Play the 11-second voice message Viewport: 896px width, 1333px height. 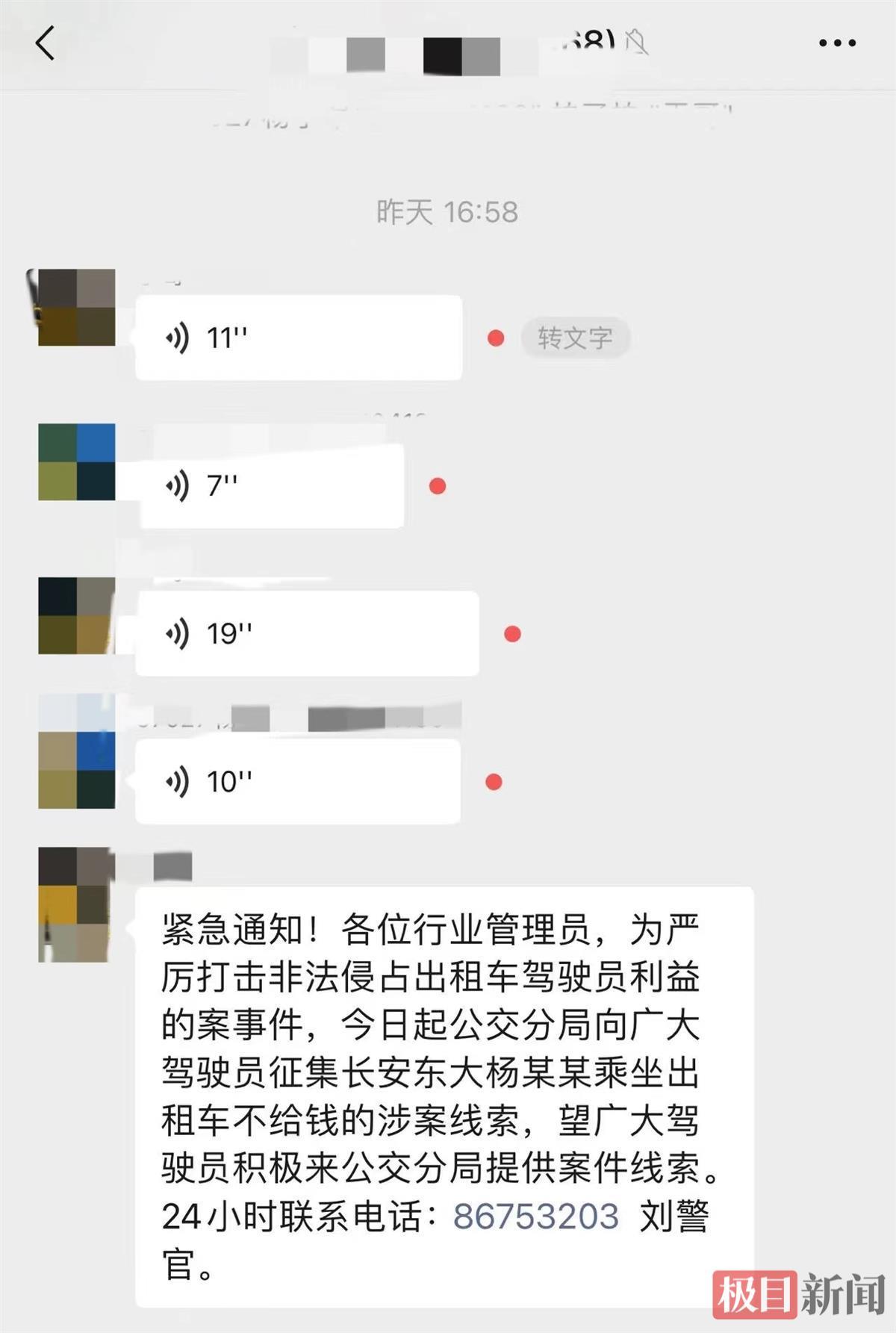point(298,338)
